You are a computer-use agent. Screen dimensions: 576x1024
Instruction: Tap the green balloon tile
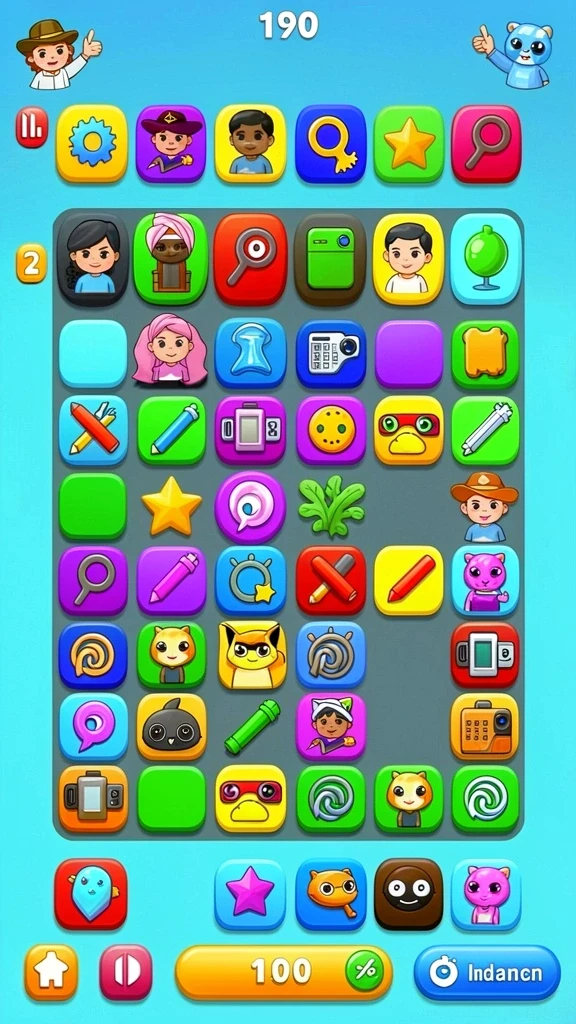pyautogui.click(x=486, y=259)
